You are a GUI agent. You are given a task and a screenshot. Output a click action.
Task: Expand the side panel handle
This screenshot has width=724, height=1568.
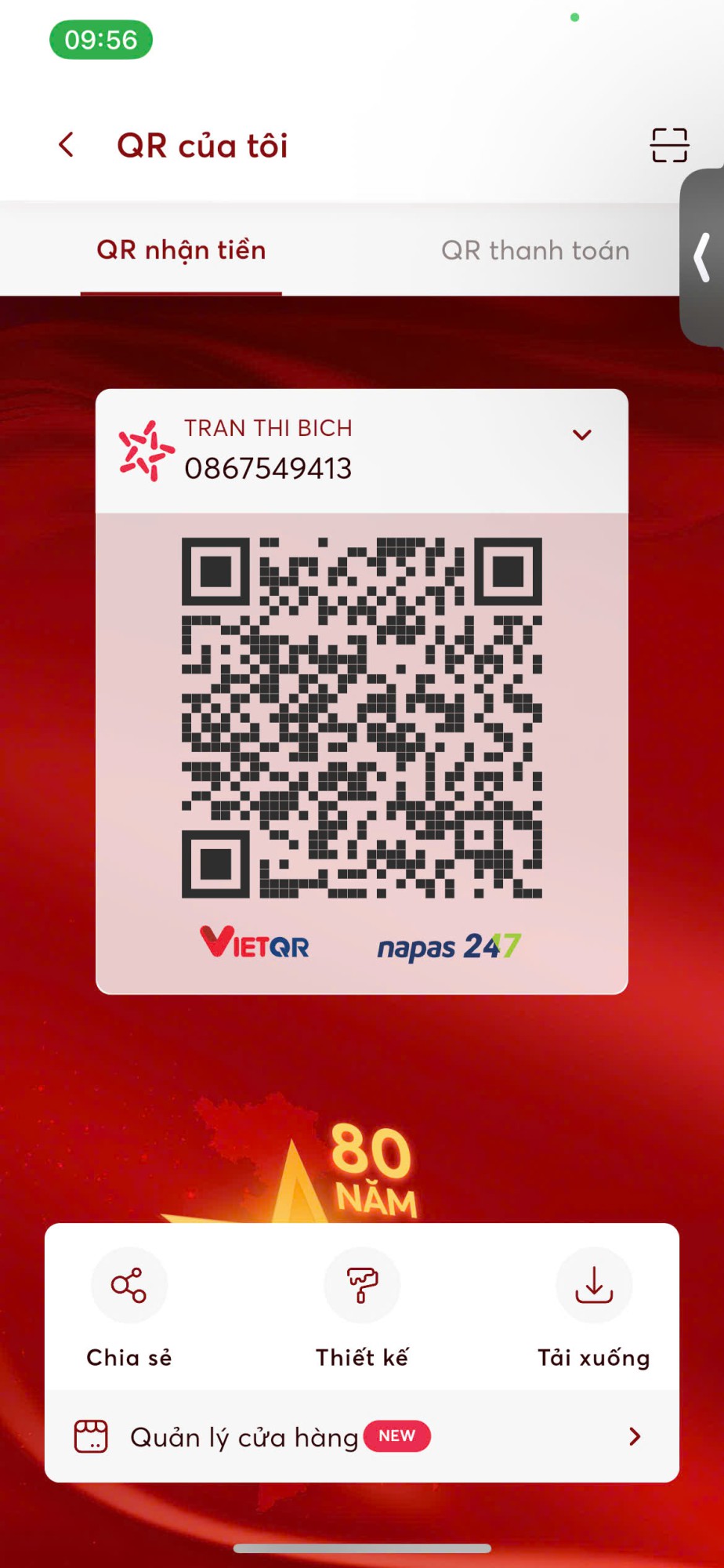pos(703,257)
